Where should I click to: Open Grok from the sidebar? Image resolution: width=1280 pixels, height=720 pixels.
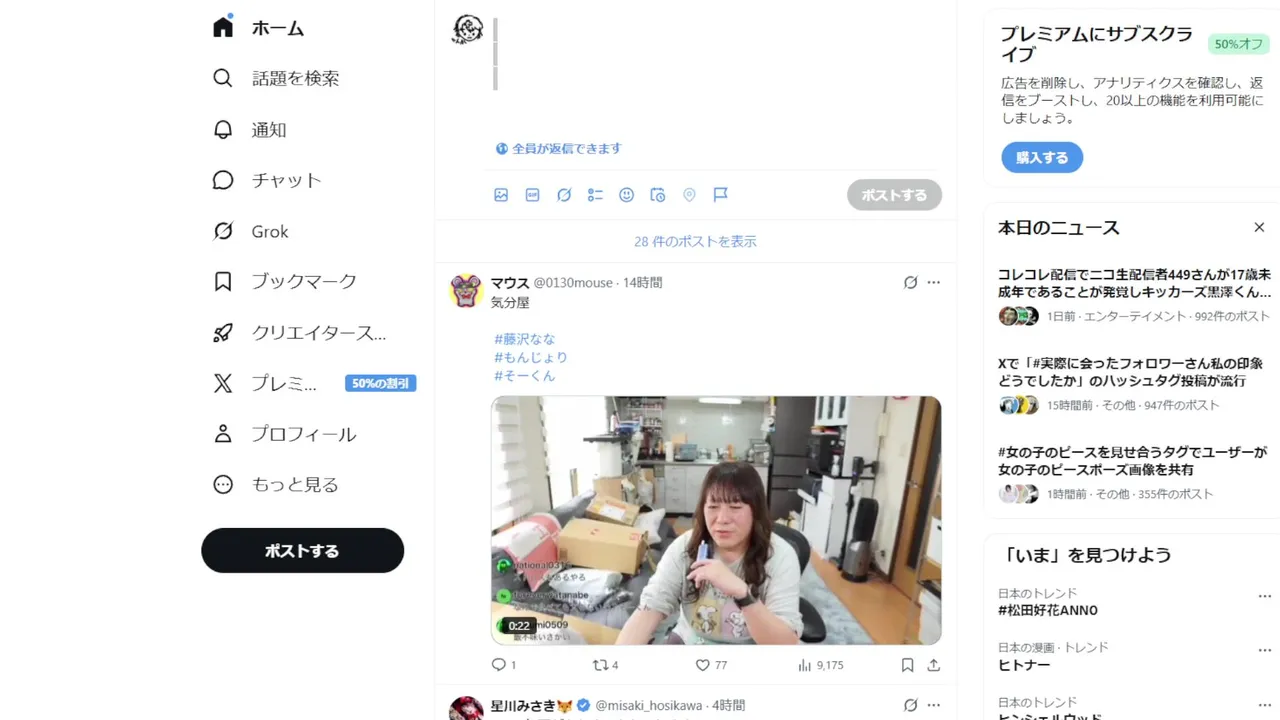tap(269, 232)
